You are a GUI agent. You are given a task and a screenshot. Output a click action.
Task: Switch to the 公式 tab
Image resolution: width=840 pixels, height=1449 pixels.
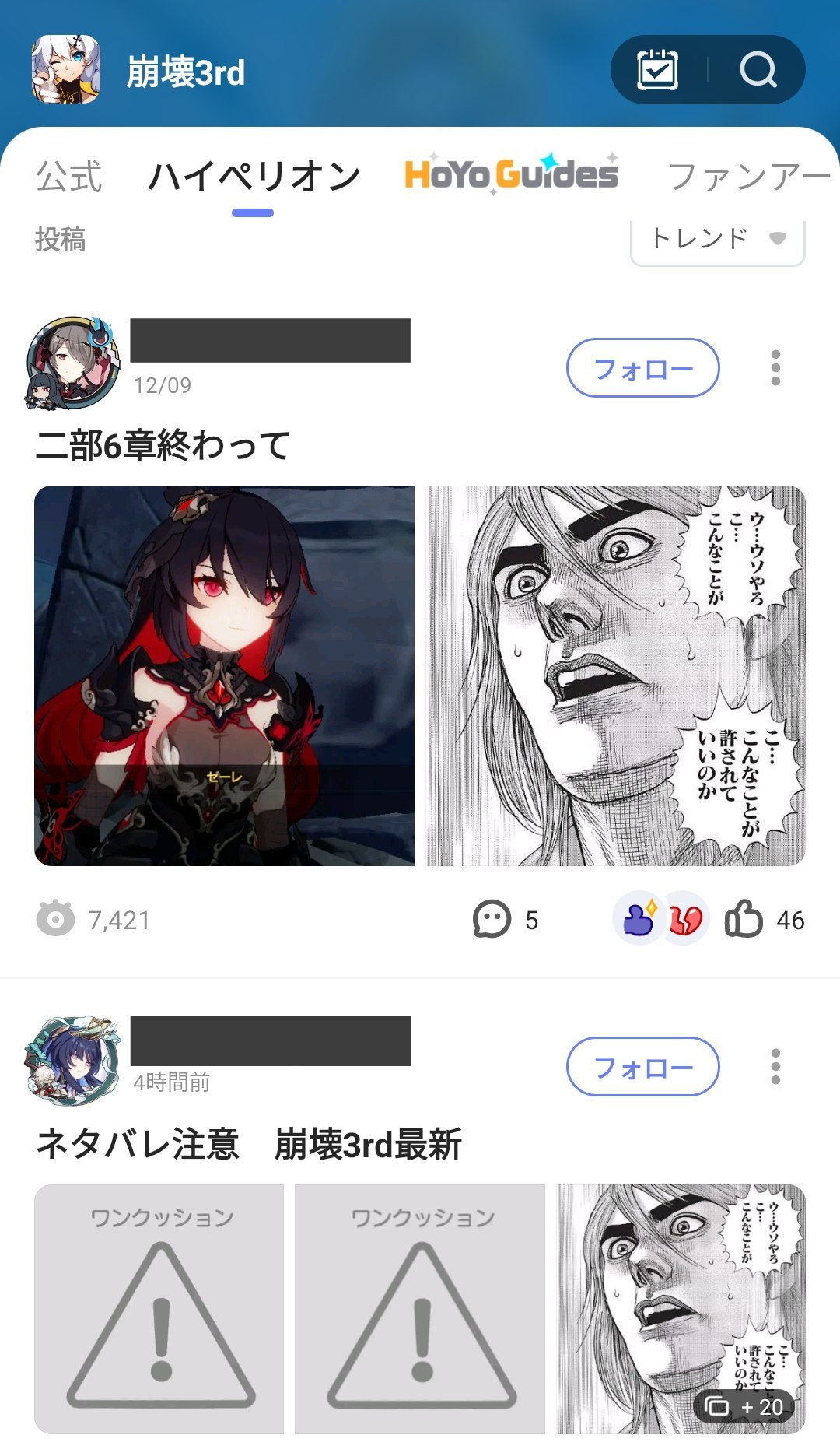coord(68,177)
